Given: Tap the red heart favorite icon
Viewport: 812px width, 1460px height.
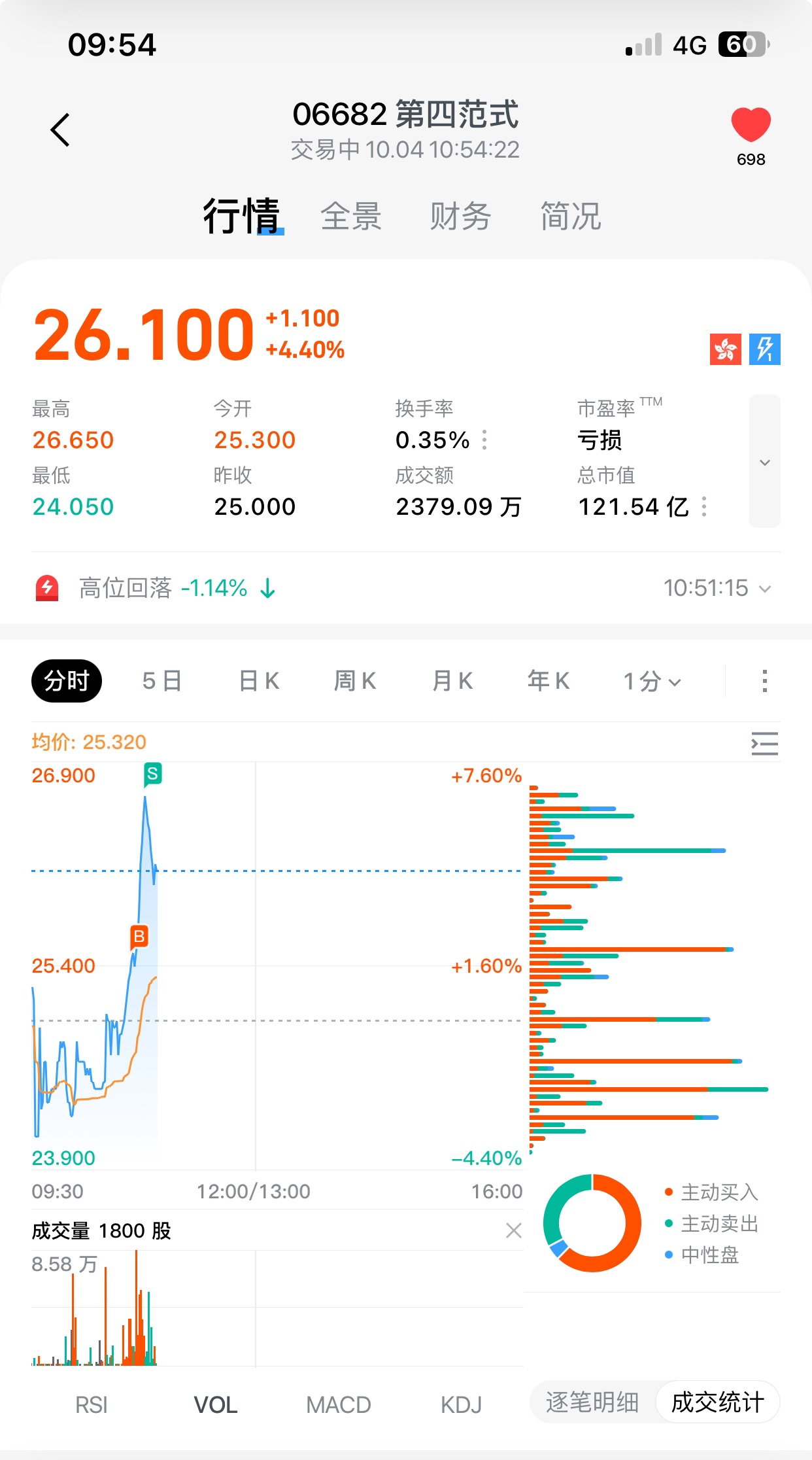Looking at the screenshot, I should pyautogui.click(x=751, y=125).
